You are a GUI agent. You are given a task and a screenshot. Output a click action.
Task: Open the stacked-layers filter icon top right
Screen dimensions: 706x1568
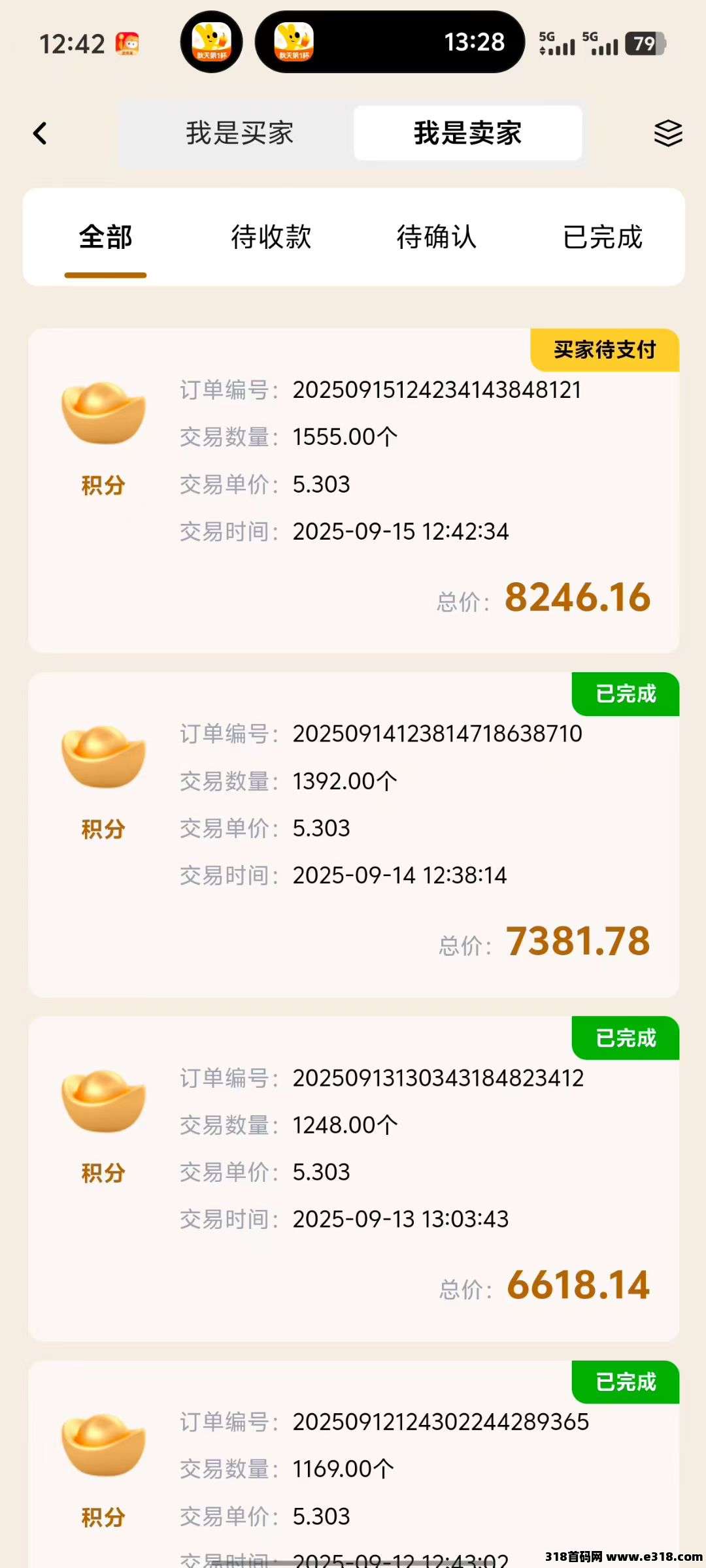tap(667, 133)
